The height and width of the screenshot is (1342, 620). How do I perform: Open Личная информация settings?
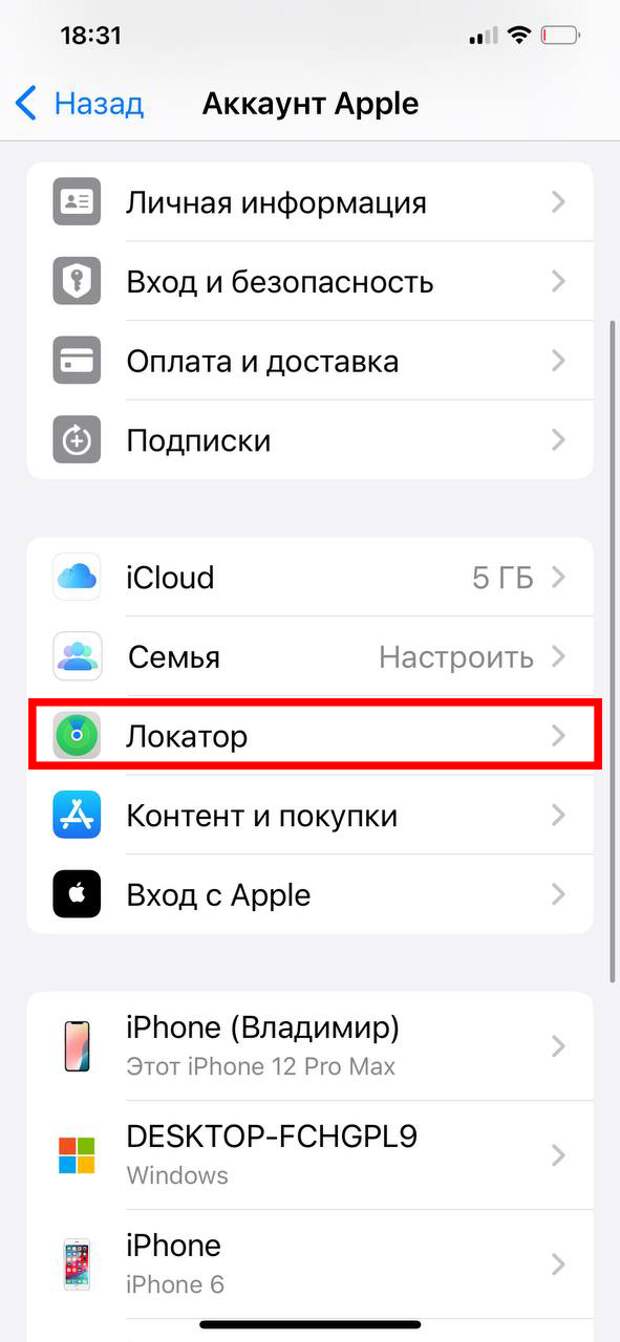(x=310, y=203)
